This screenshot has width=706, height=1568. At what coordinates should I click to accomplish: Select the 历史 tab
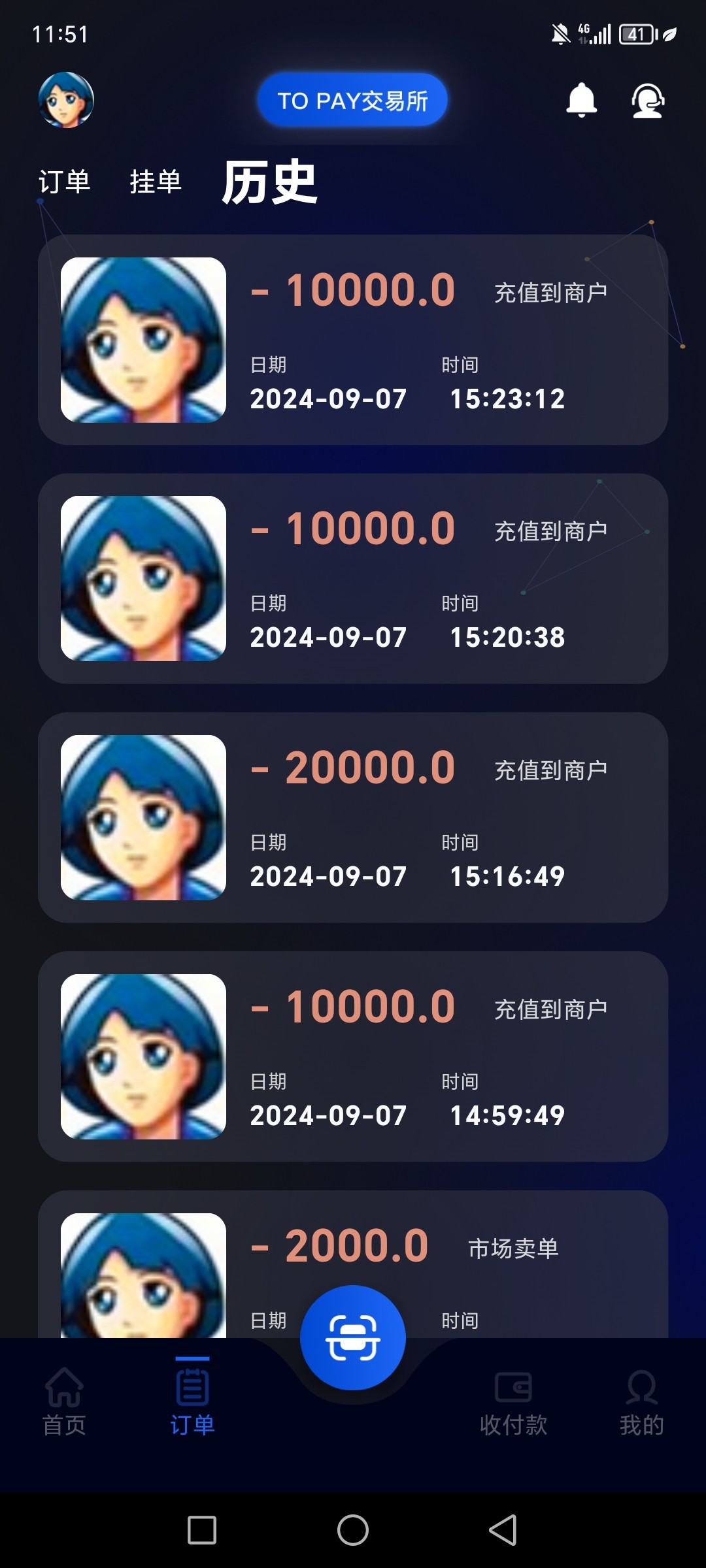pos(269,183)
